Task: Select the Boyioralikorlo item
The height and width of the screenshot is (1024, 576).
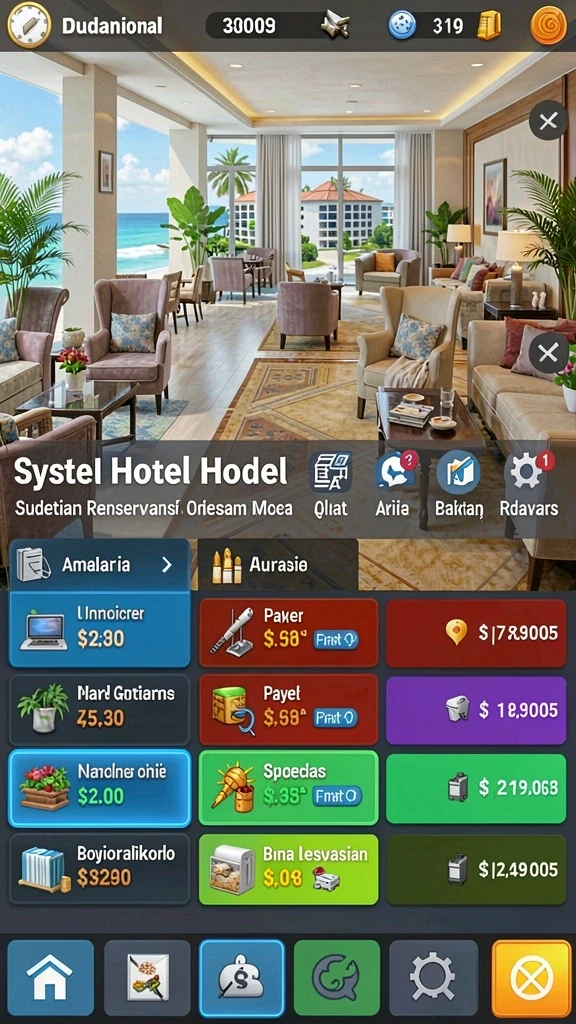Action: tap(99, 869)
